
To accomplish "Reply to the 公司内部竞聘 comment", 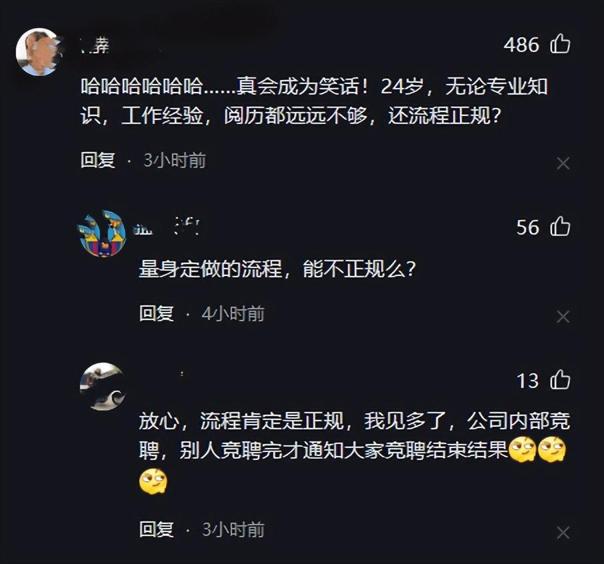I will tap(156, 529).
